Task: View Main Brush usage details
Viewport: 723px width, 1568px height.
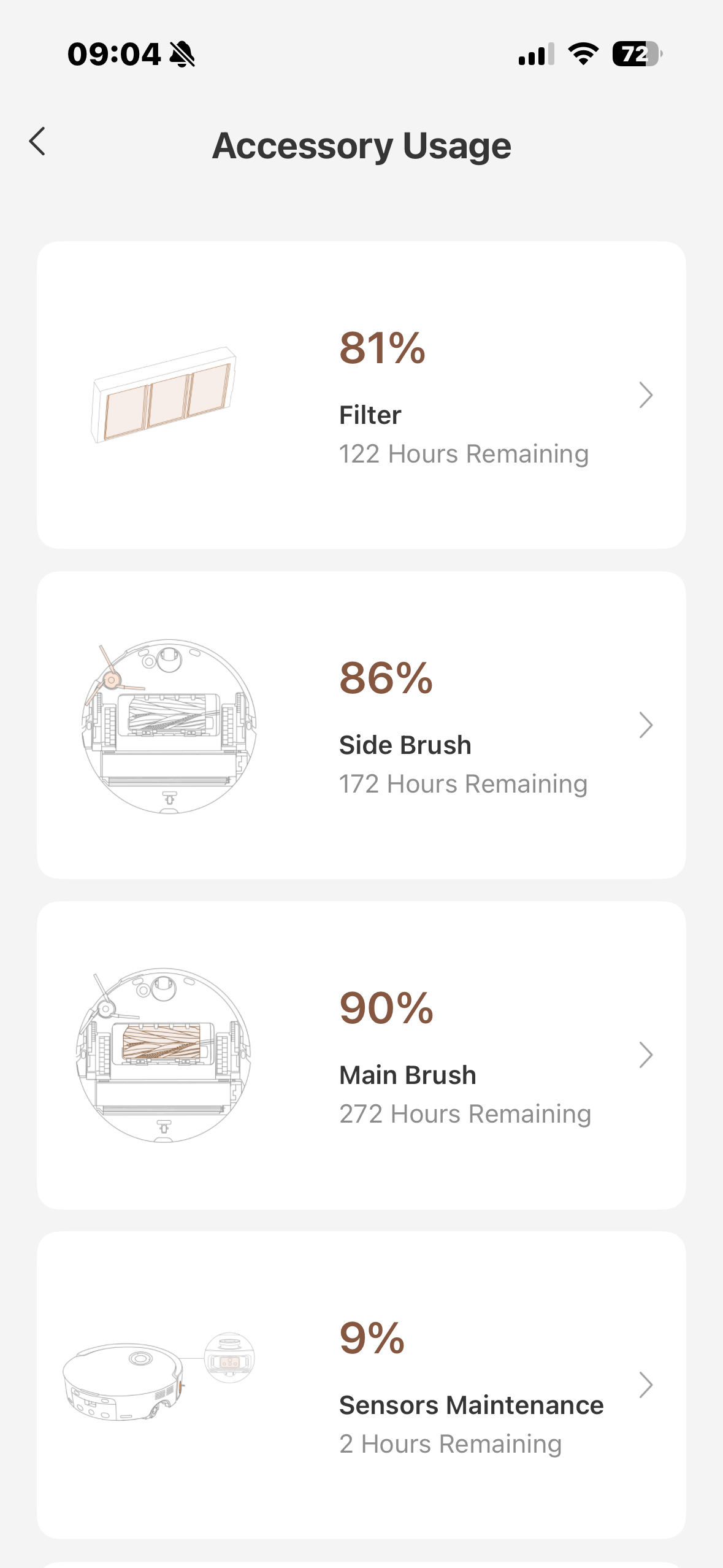Action: 361,1055
